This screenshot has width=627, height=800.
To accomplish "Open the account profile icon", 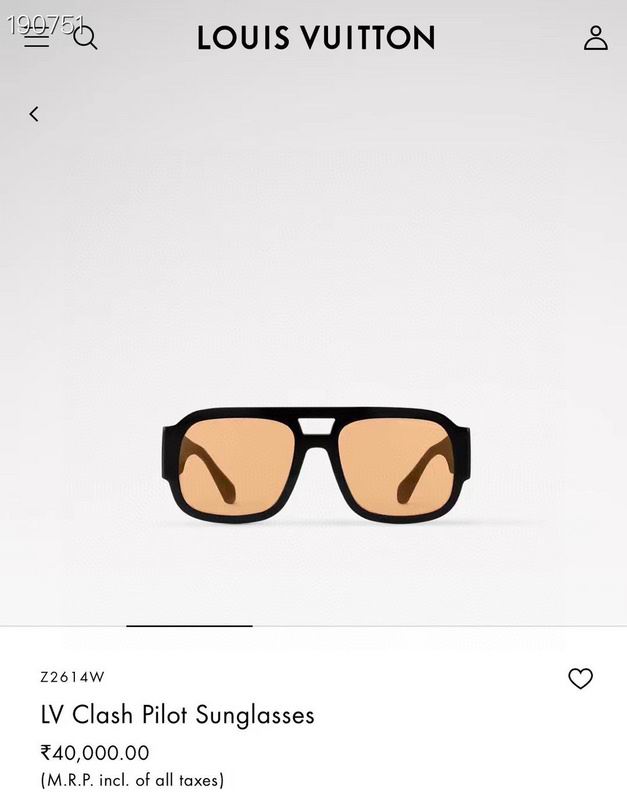I will [x=596, y=38].
